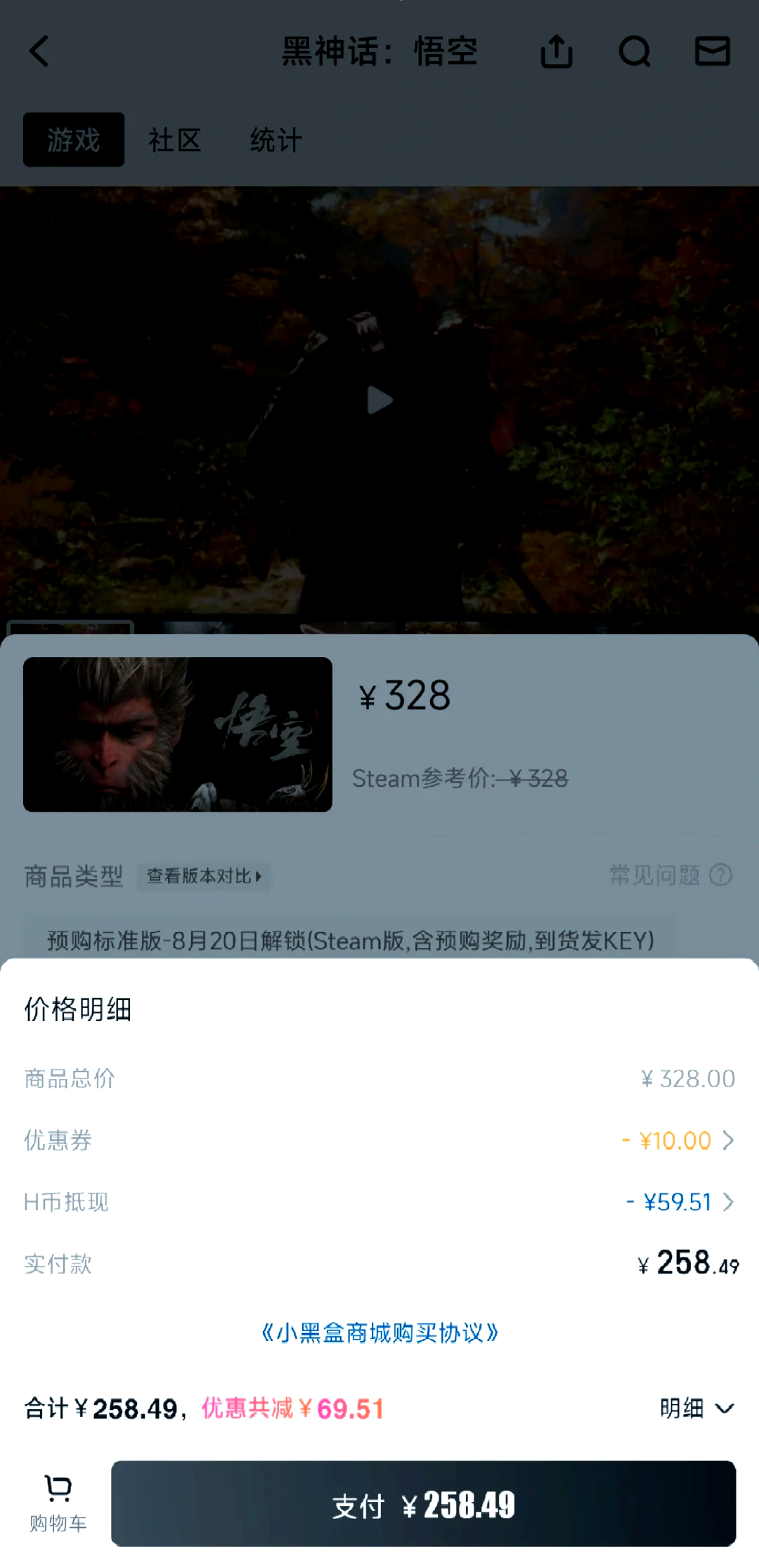Tap the search icon
Screen dimensions: 759x1568
(x=635, y=52)
